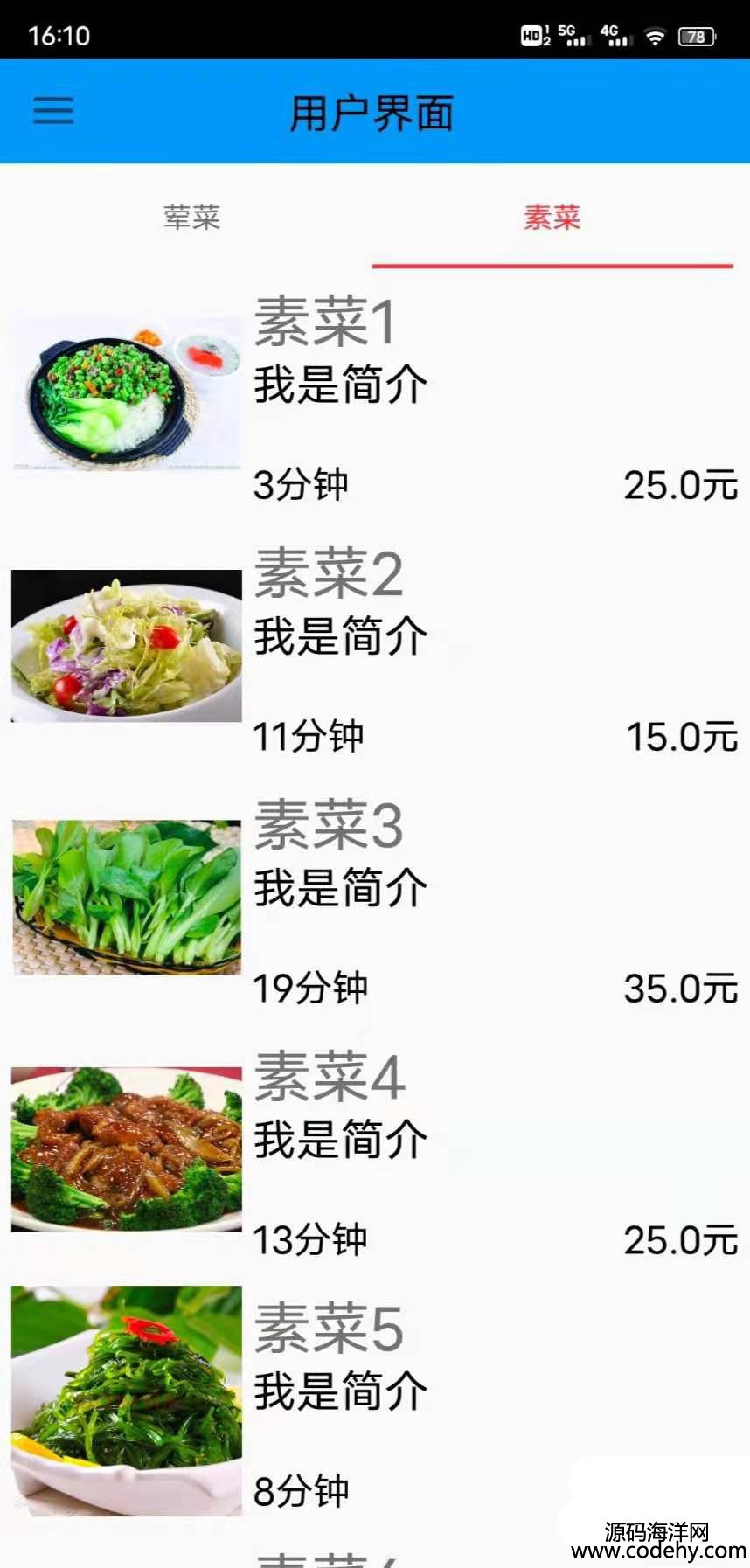Tap the 素菜4 list entry
This screenshot has width=750, height=1568.
tap(374, 1152)
